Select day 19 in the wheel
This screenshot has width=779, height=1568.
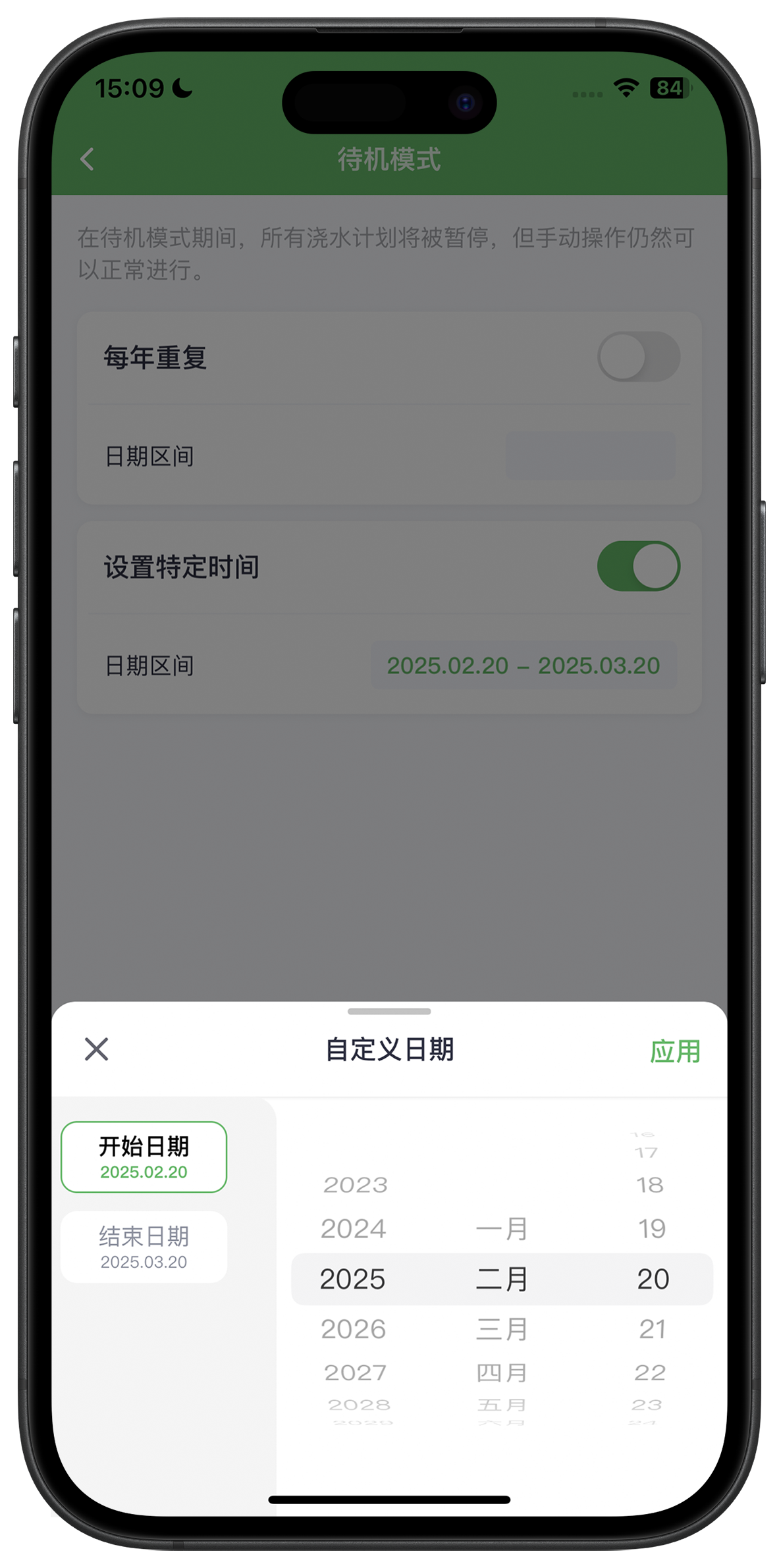coord(652,1228)
